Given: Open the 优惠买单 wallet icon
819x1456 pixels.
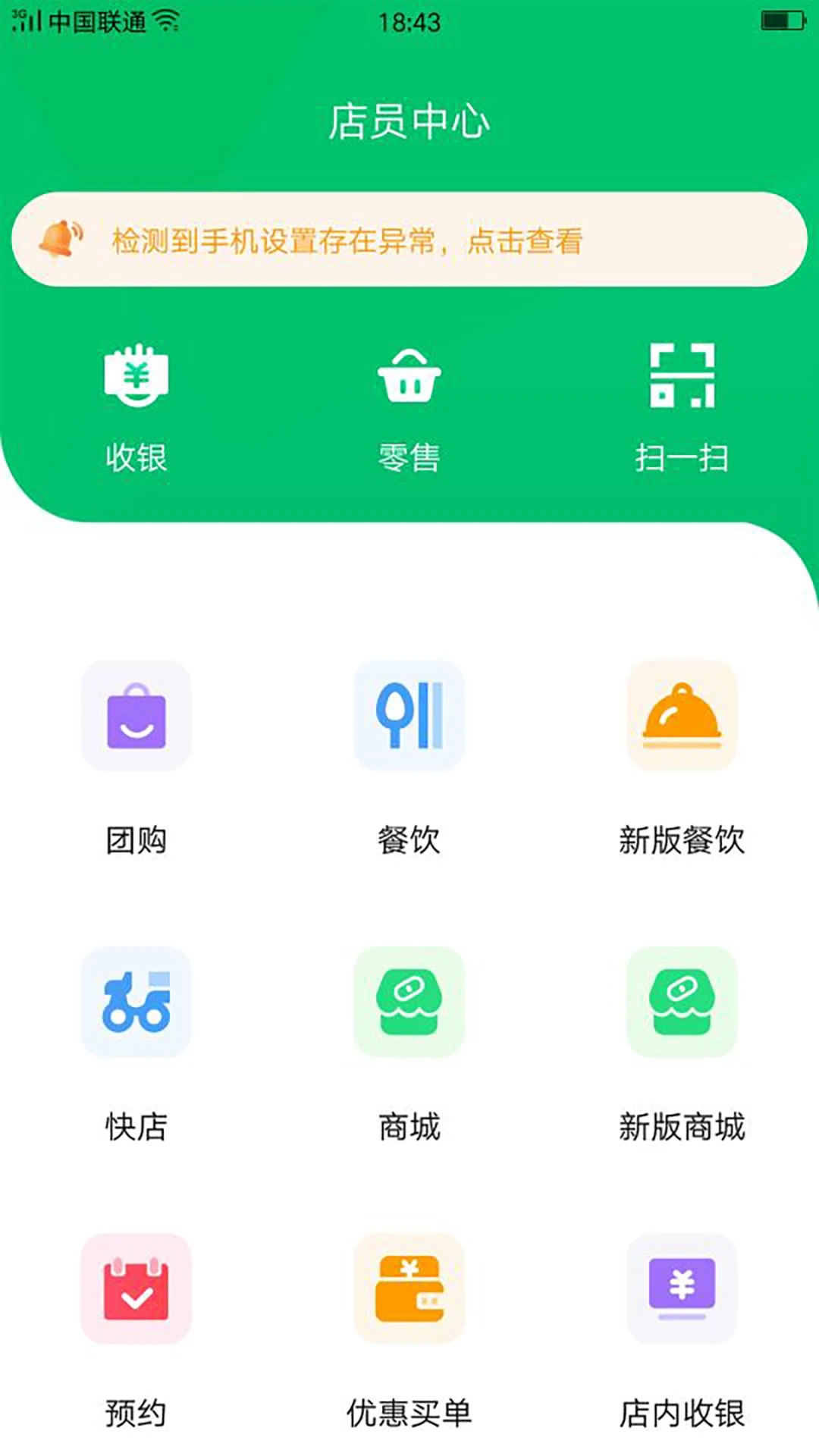Looking at the screenshot, I should coord(409,1289).
